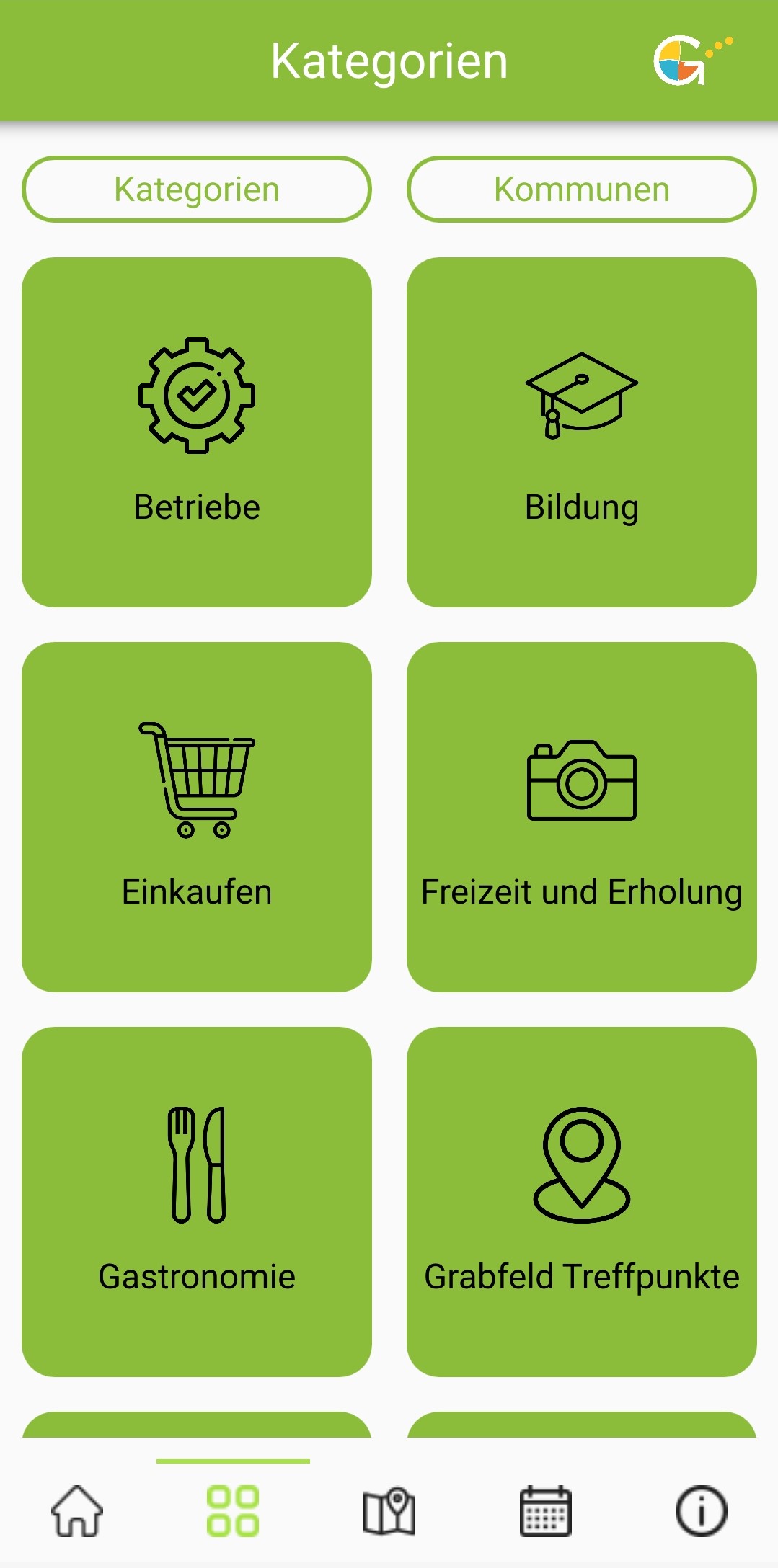Switch to the map tab

(389, 1511)
